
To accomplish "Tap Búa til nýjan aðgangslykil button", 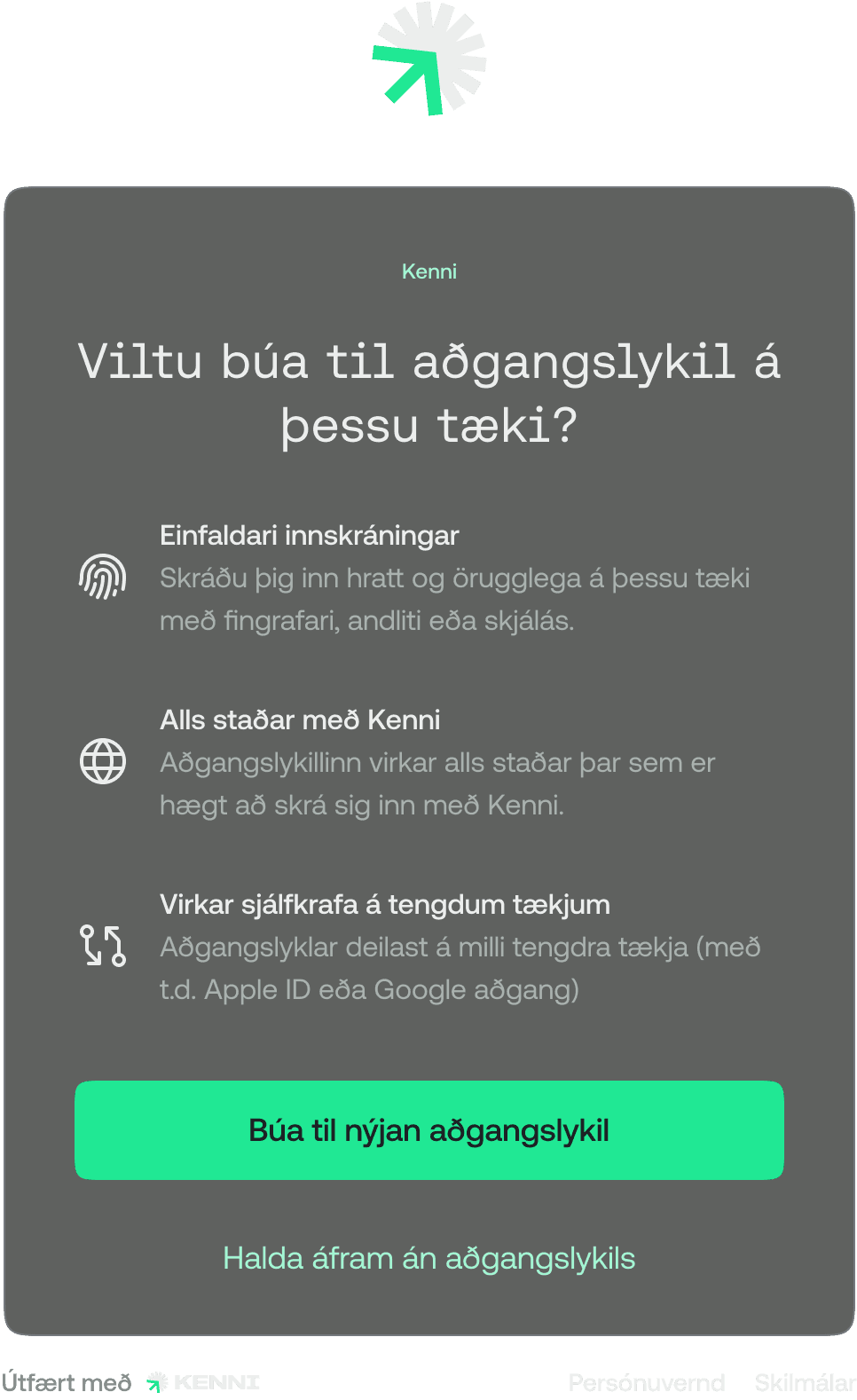I will pos(428,1129).
